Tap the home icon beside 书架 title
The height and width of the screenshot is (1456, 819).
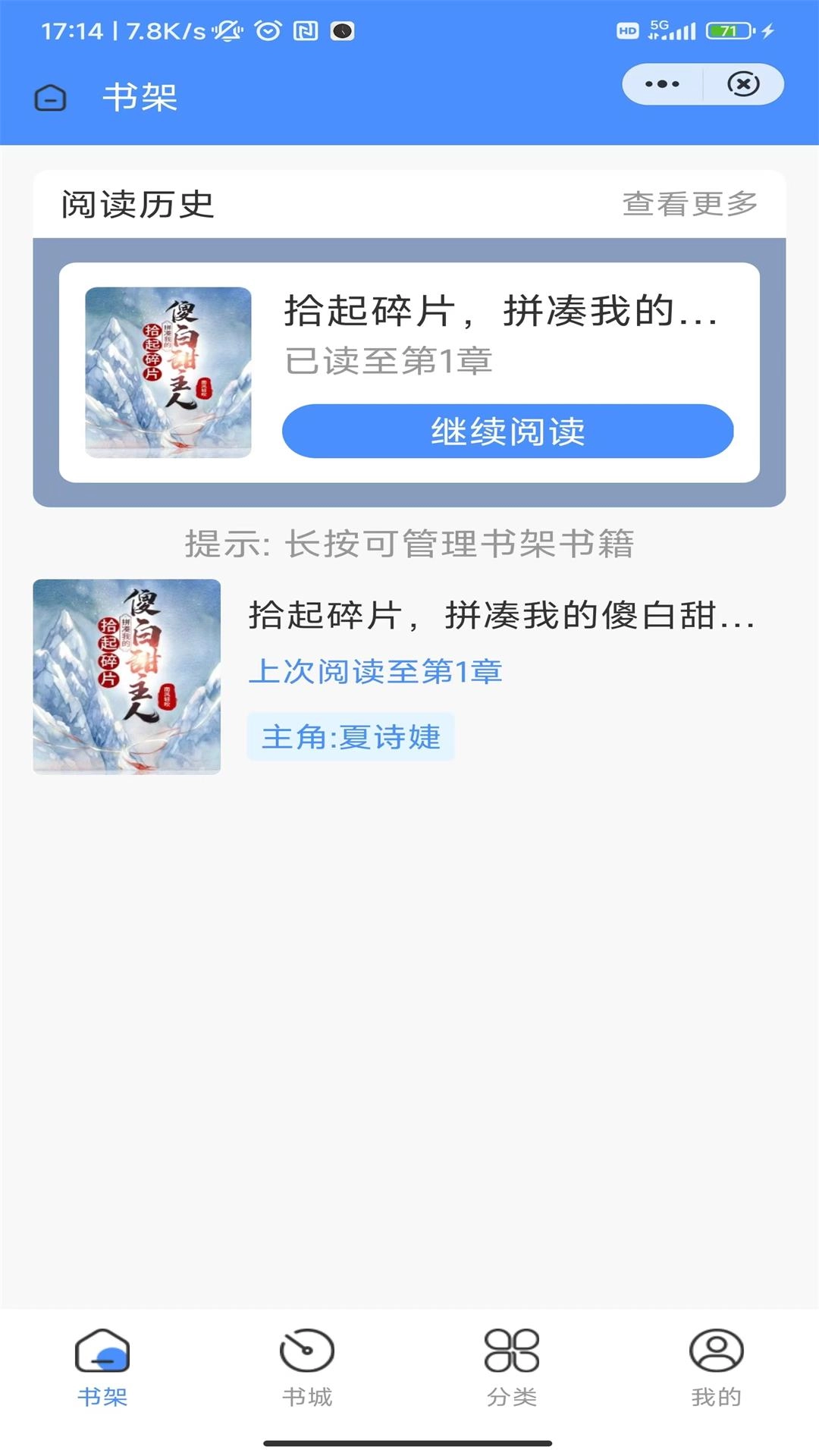tap(50, 99)
